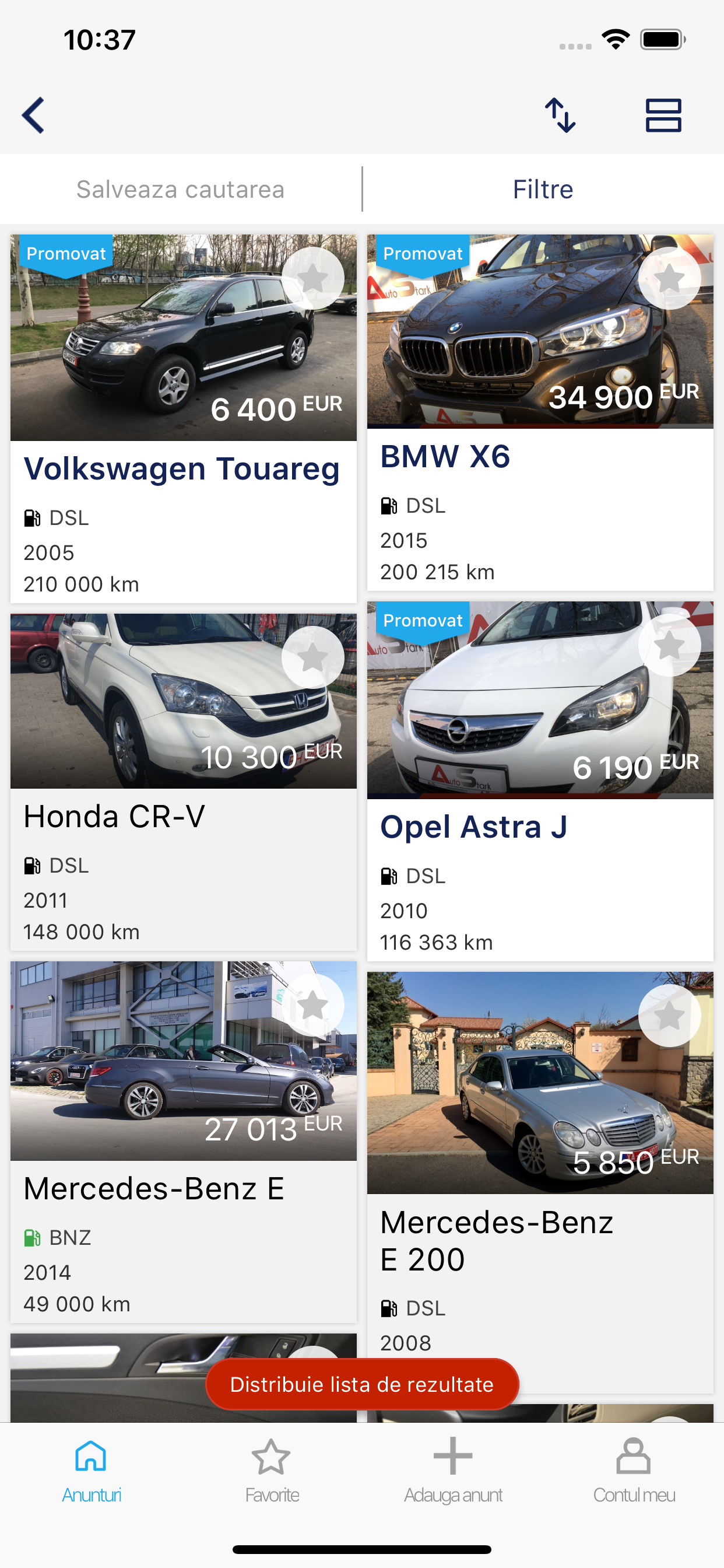
Task: Switch to list view layout
Action: pyautogui.click(x=663, y=115)
